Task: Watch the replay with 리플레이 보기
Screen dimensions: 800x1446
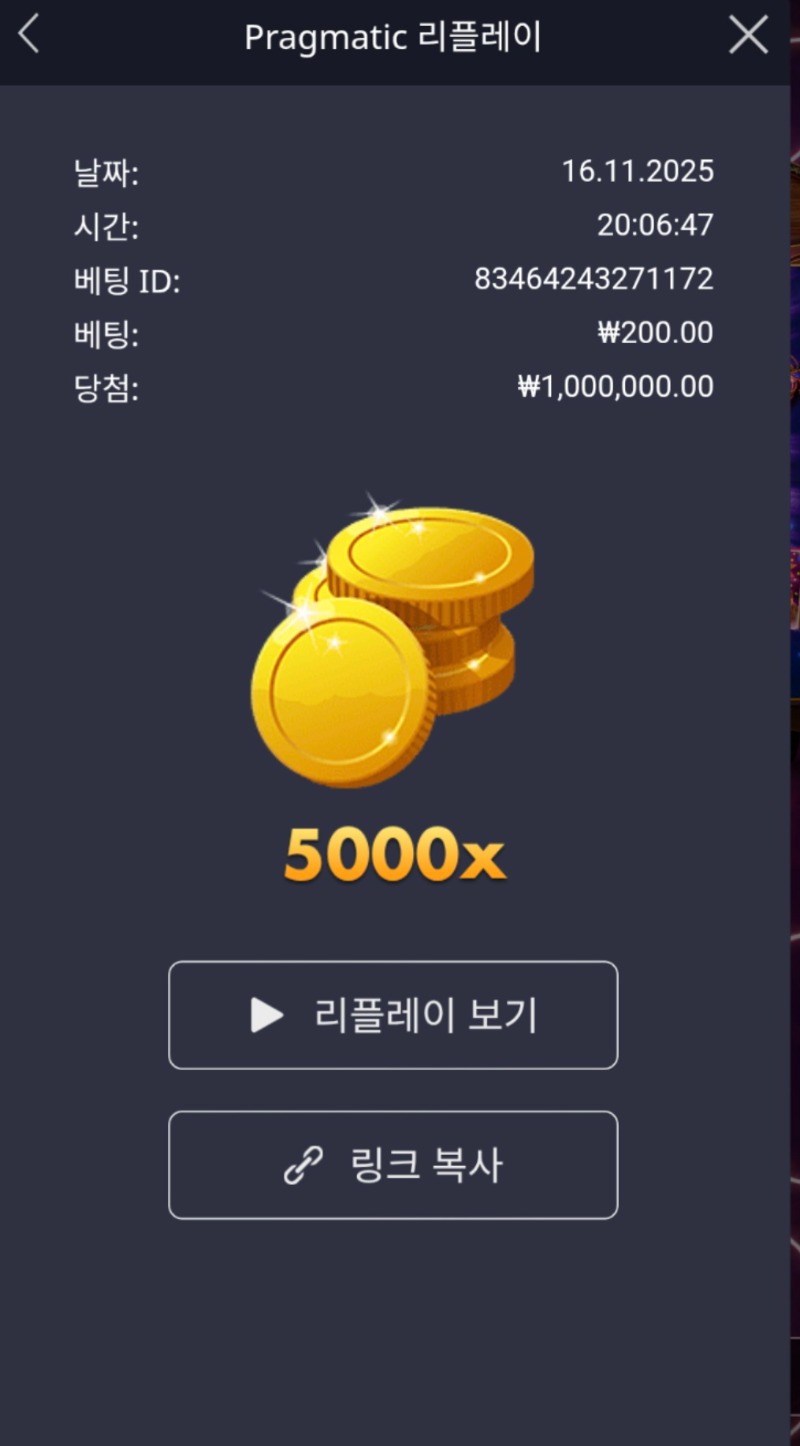Action: [x=393, y=1015]
